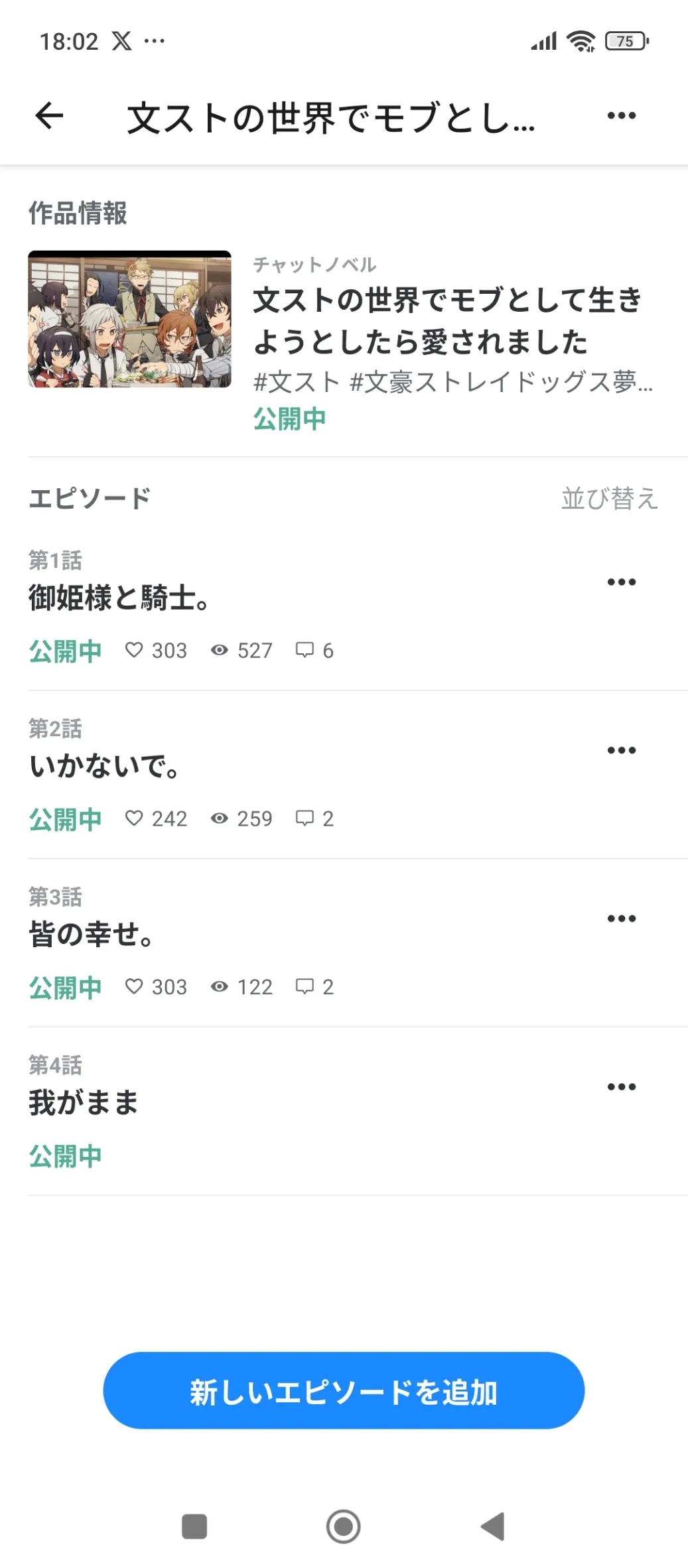The height and width of the screenshot is (1568, 688).
Task: Add a new episode with 新しいエピソードを追加
Action: pos(344,1391)
